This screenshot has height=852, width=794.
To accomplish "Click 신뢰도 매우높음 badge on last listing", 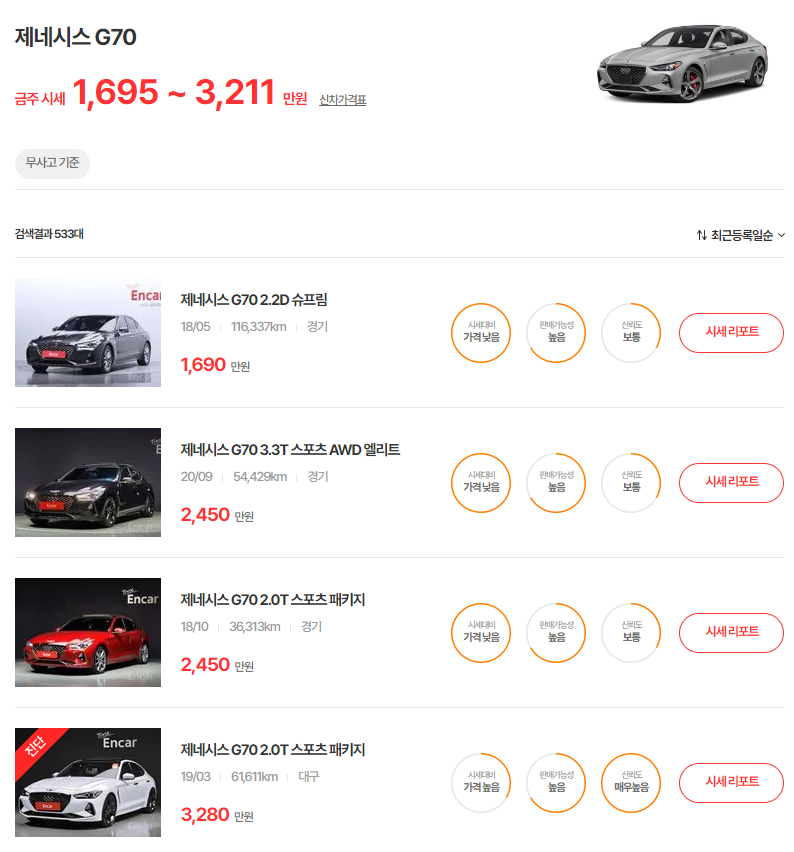I will click(x=630, y=783).
